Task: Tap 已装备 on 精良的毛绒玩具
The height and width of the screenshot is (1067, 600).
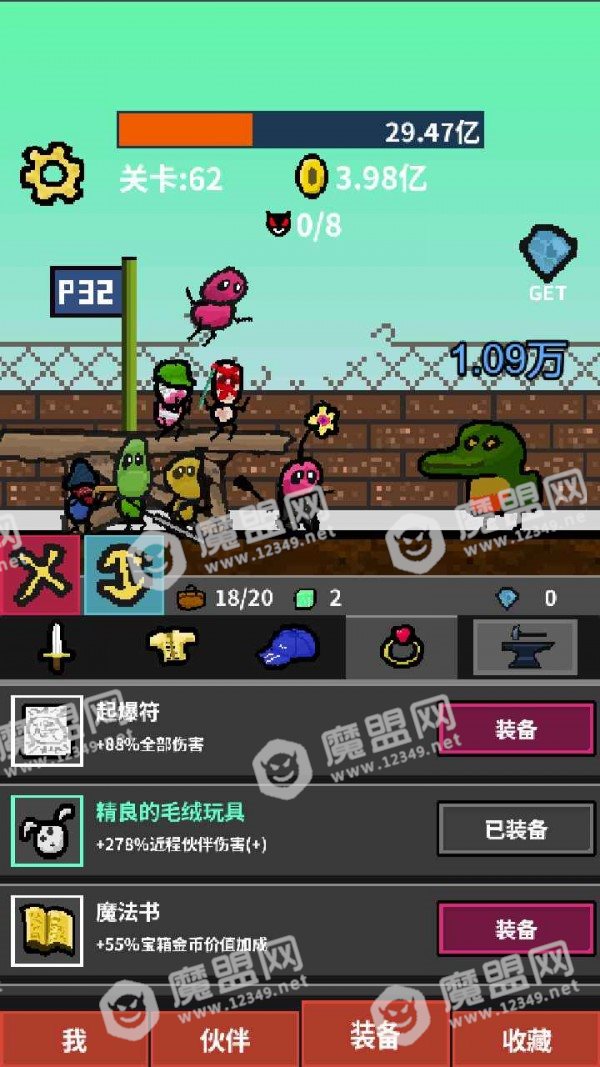Action: [516, 829]
